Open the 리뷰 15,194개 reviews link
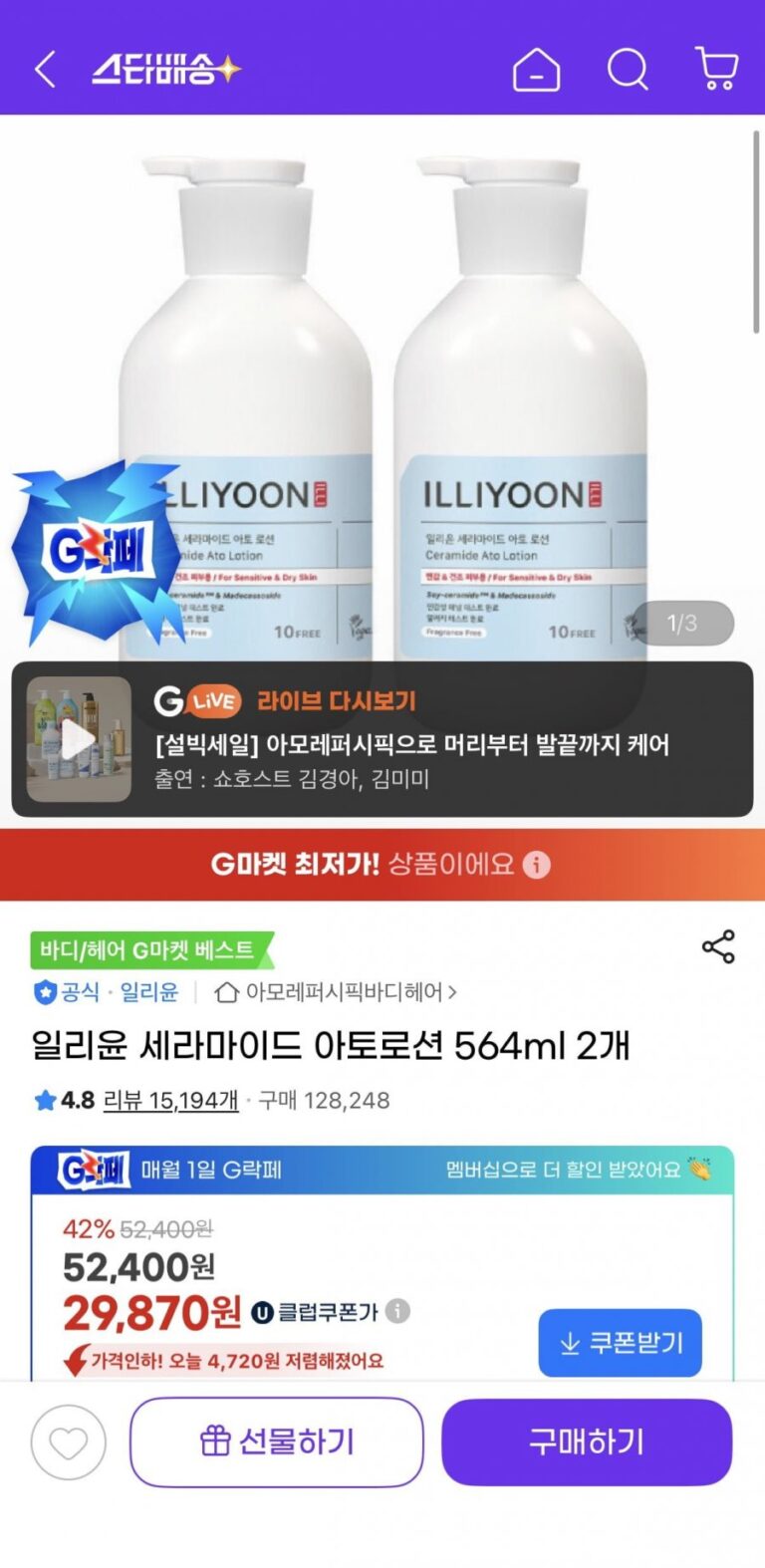Viewport: 765px width, 1568px height. click(x=170, y=1100)
